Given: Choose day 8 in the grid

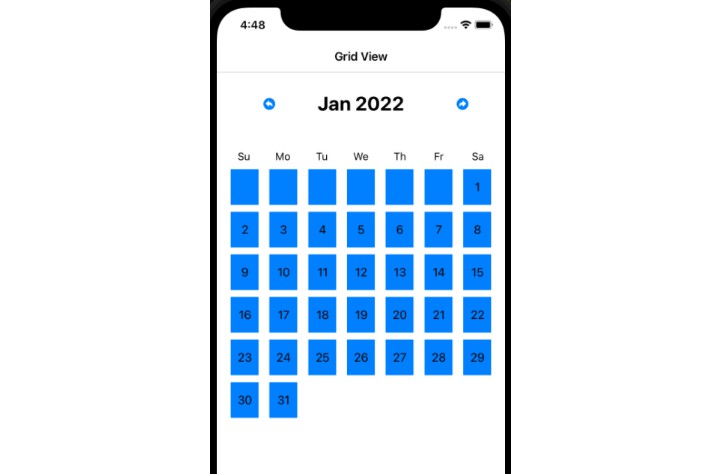Looking at the screenshot, I should (x=477, y=230).
